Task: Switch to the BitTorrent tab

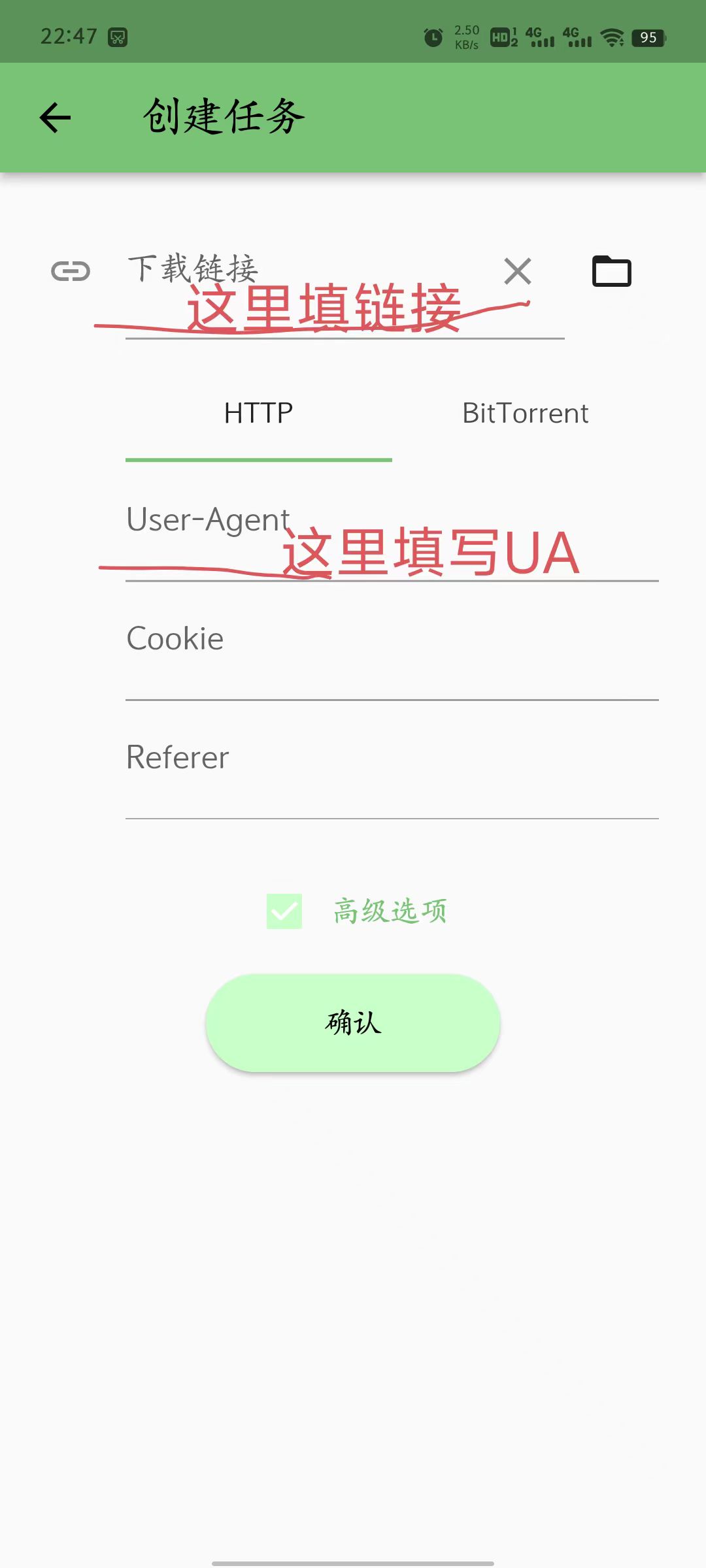Action: 525,414
